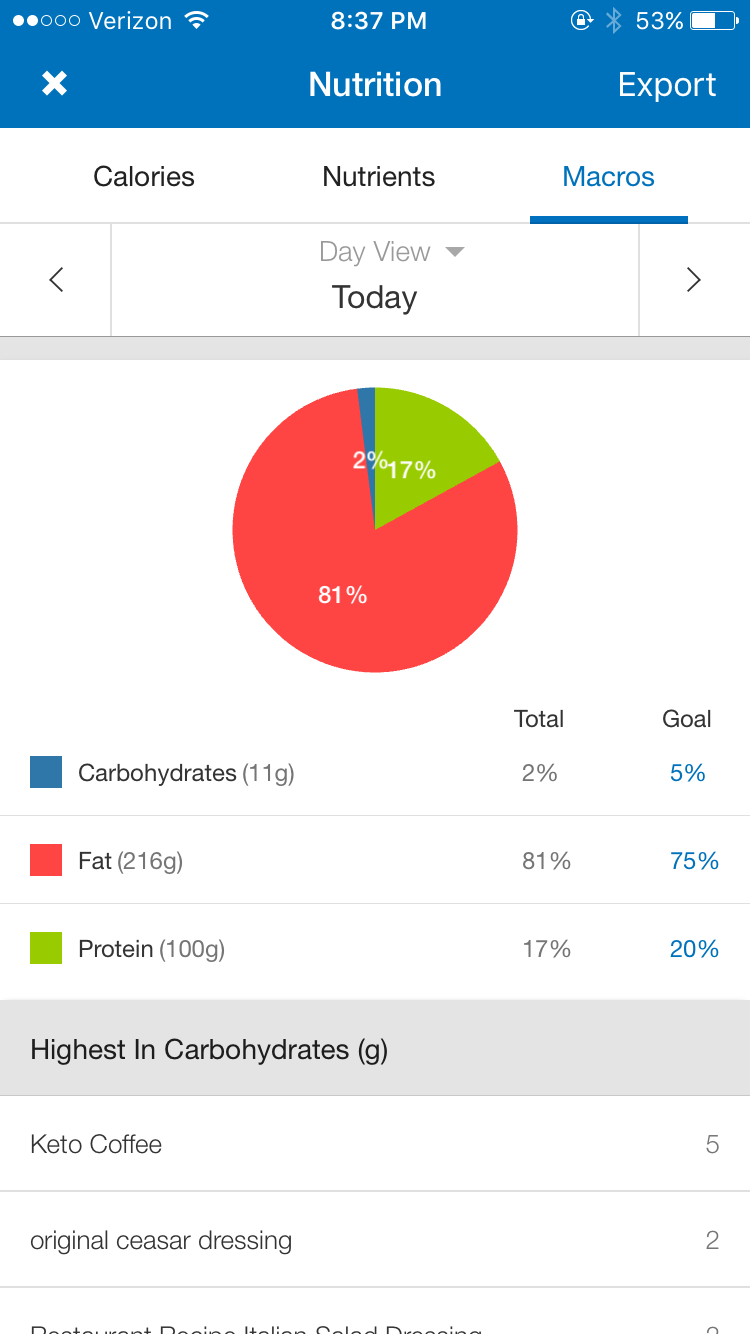Tap Export in the top bar
Screen dimensions: 750x1334
[667, 85]
